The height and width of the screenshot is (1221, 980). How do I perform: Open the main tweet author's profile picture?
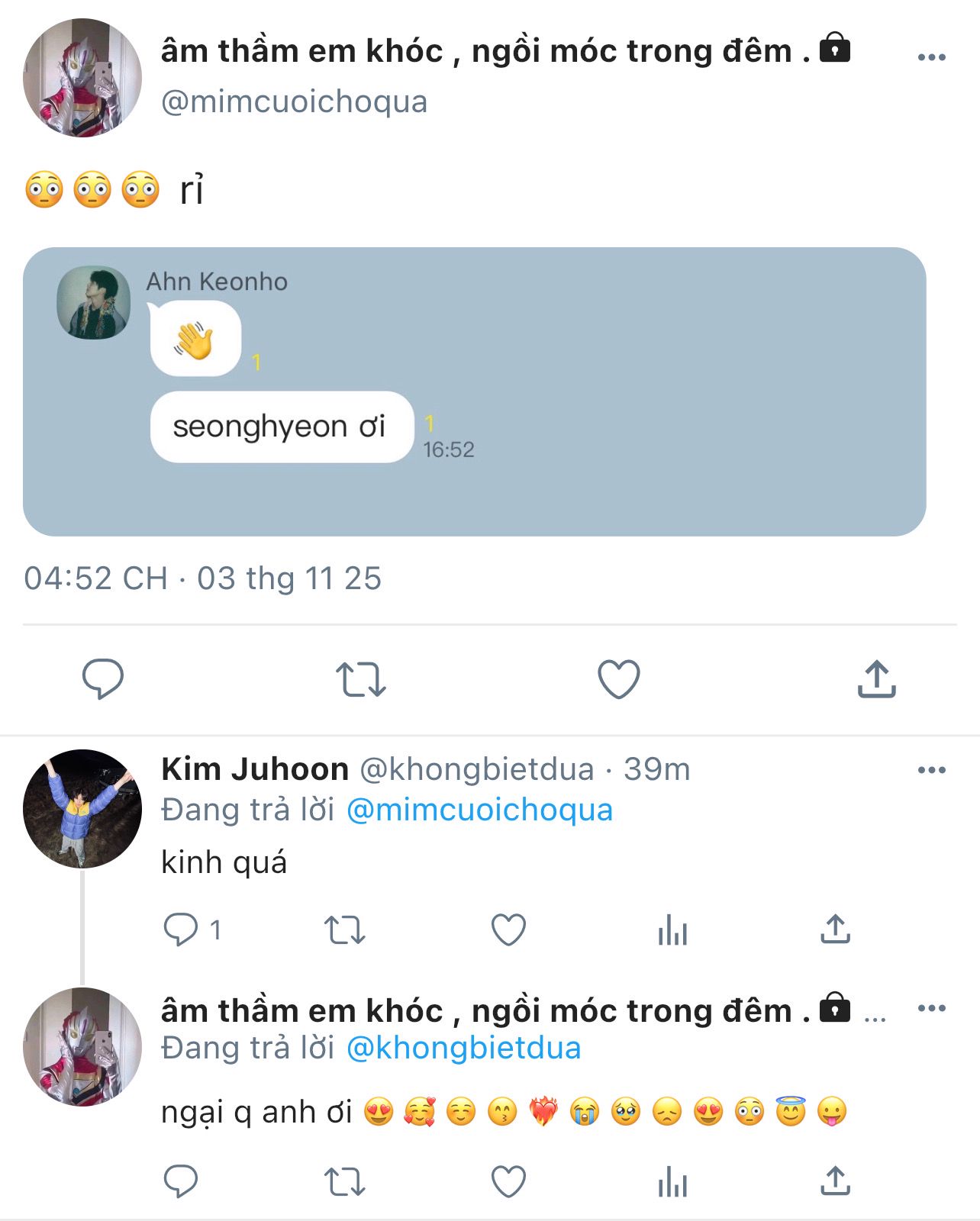[82, 78]
